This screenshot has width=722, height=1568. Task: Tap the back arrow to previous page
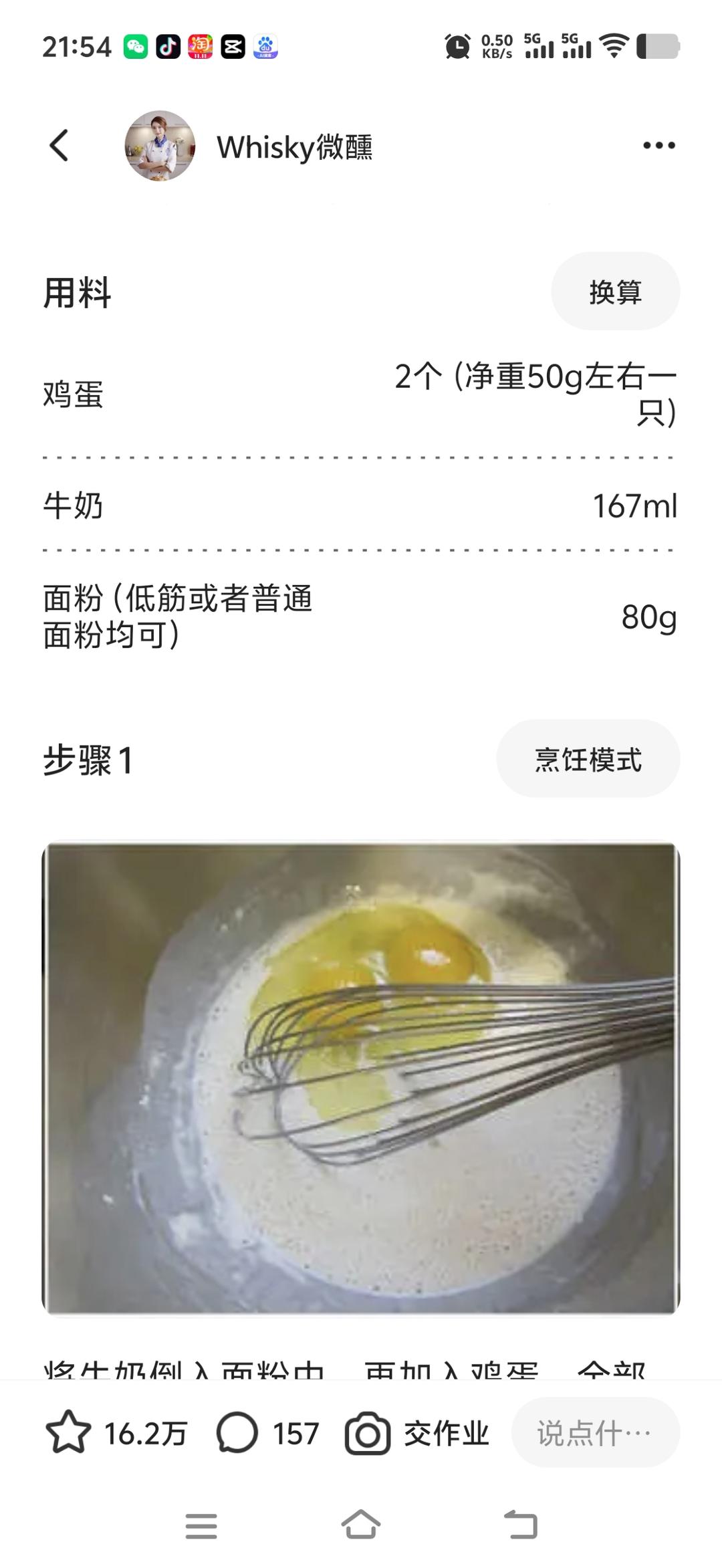(59, 145)
